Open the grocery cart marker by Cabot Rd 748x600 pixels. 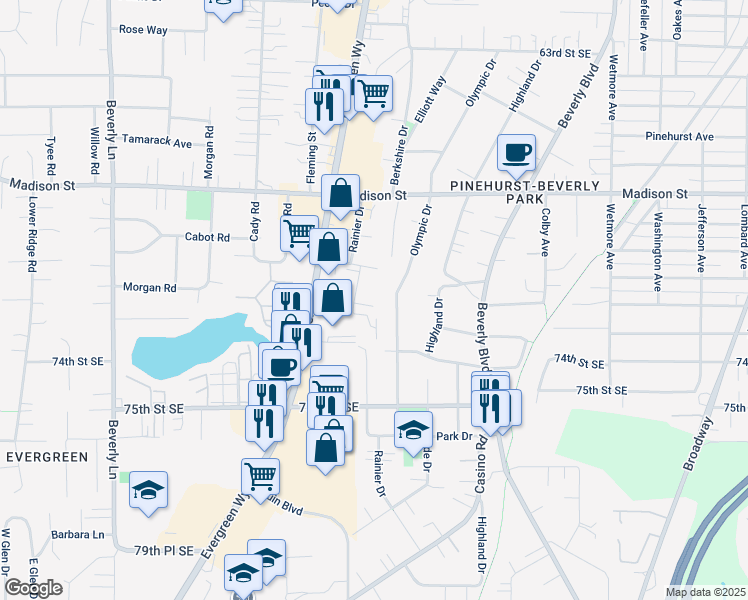click(298, 234)
